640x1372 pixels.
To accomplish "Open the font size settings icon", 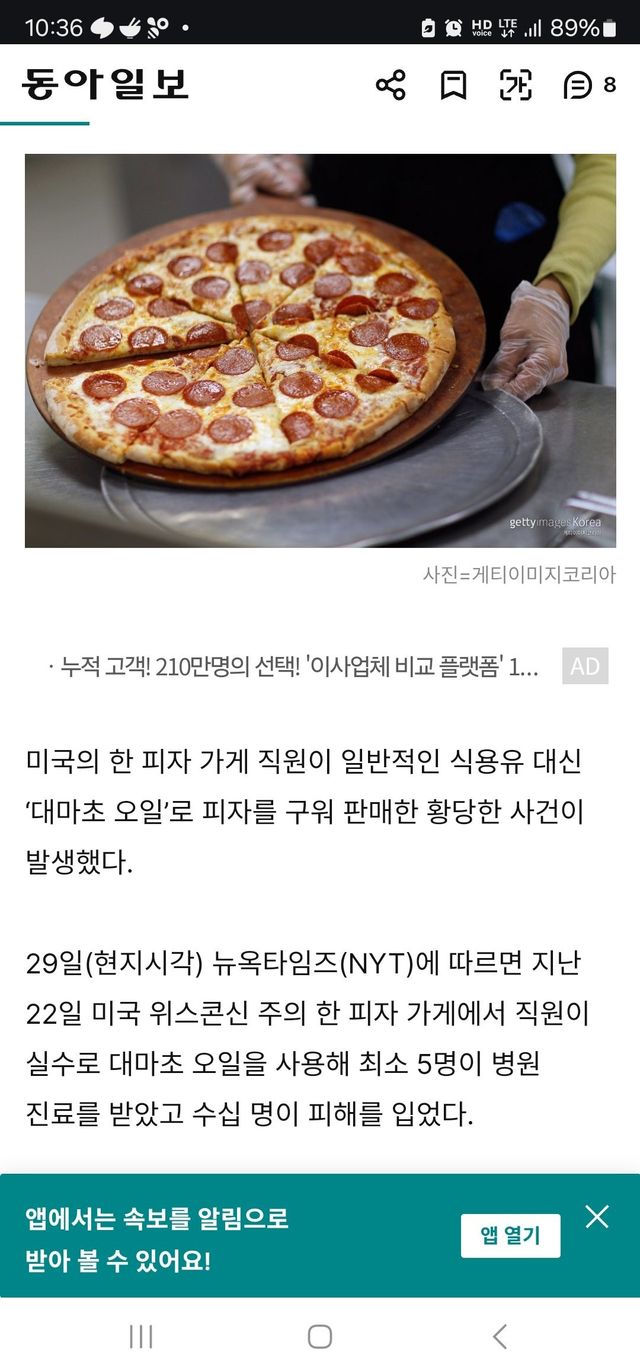I will pyautogui.click(x=515, y=85).
